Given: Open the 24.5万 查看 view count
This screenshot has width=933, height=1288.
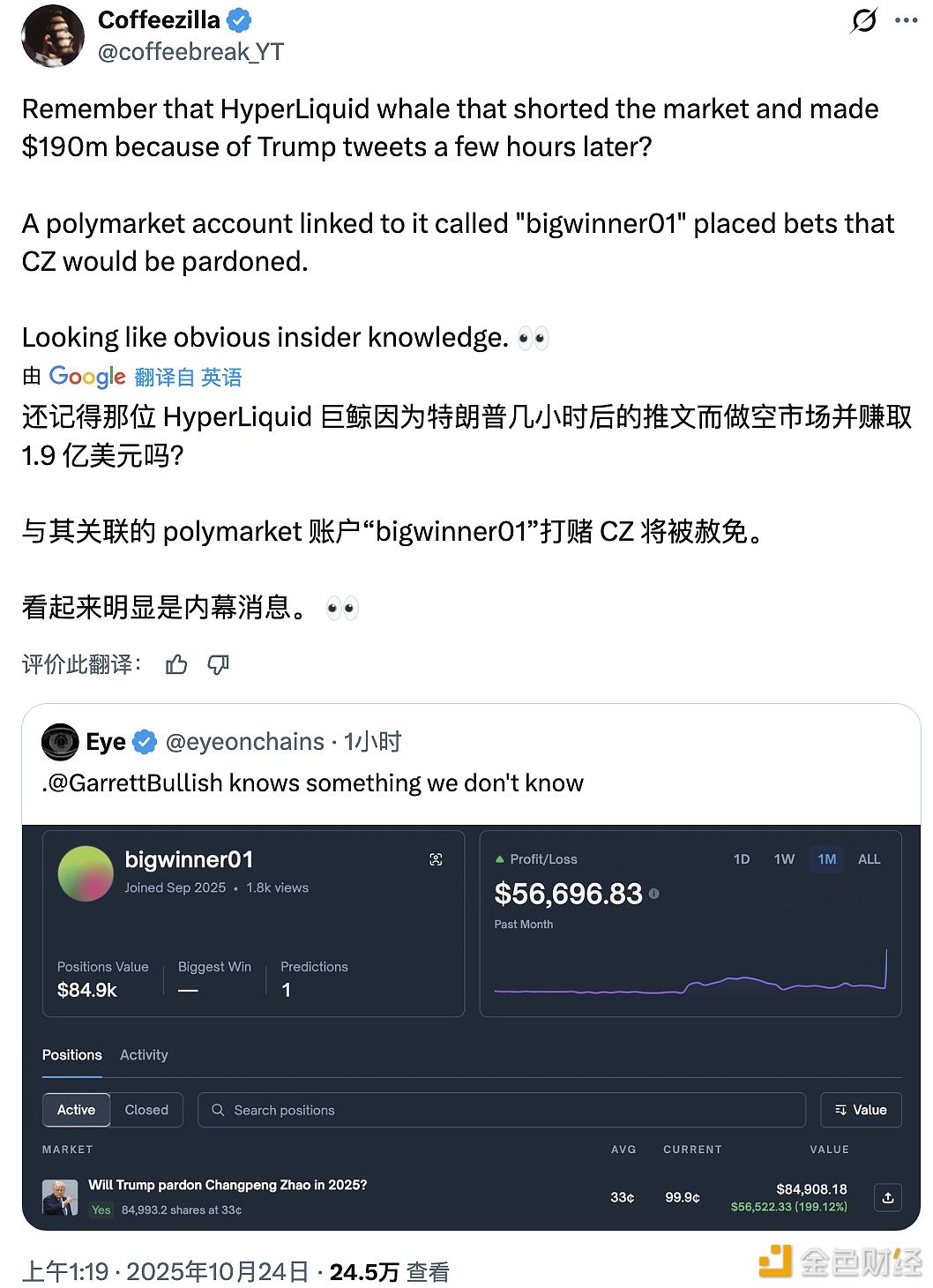Looking at the screenshot, I should pos(389,1271).
